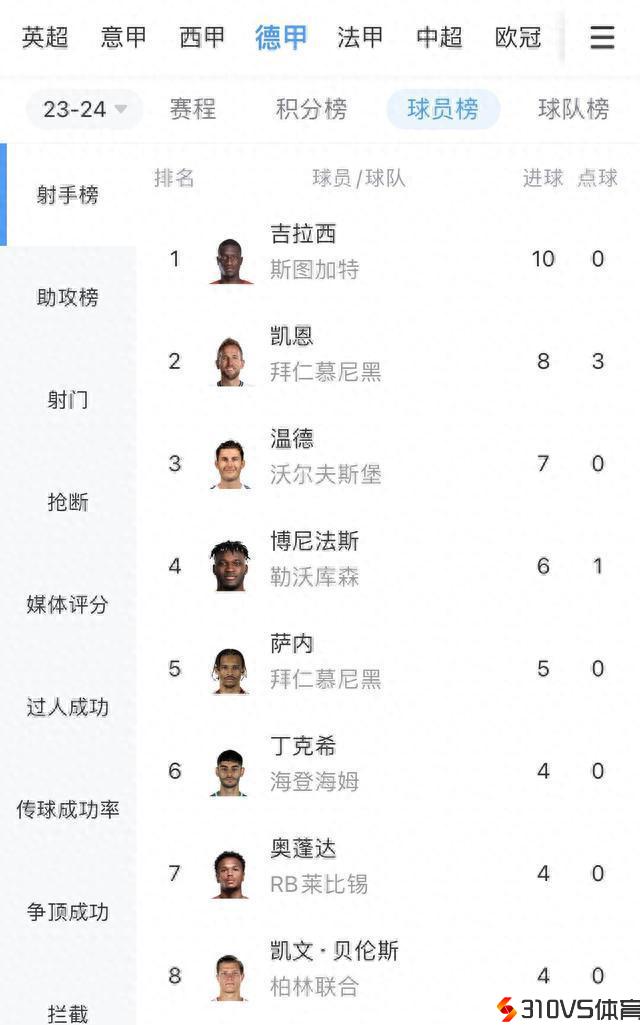Switch to the 英超 league tab
The image size is (640, 1025).
point(45,38)
